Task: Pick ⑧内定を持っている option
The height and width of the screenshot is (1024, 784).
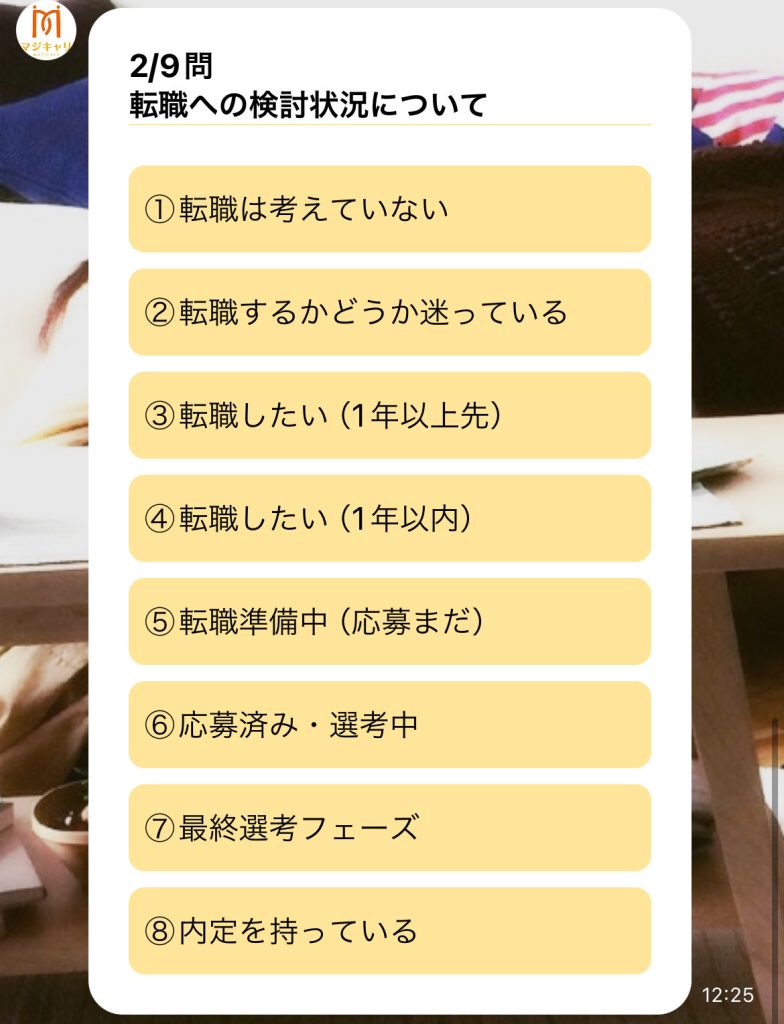Action: [389, 931]
